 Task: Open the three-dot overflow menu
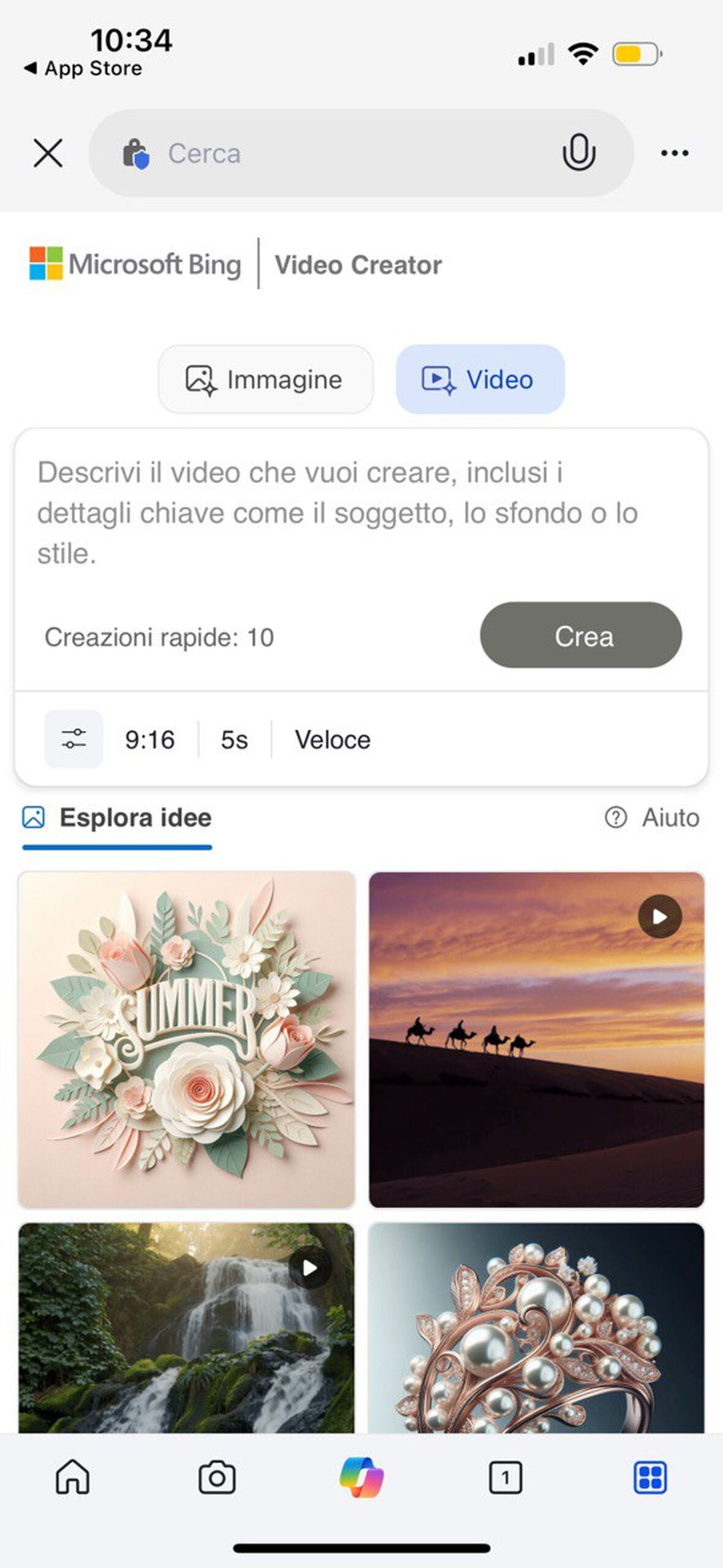(x=675, y=153)
